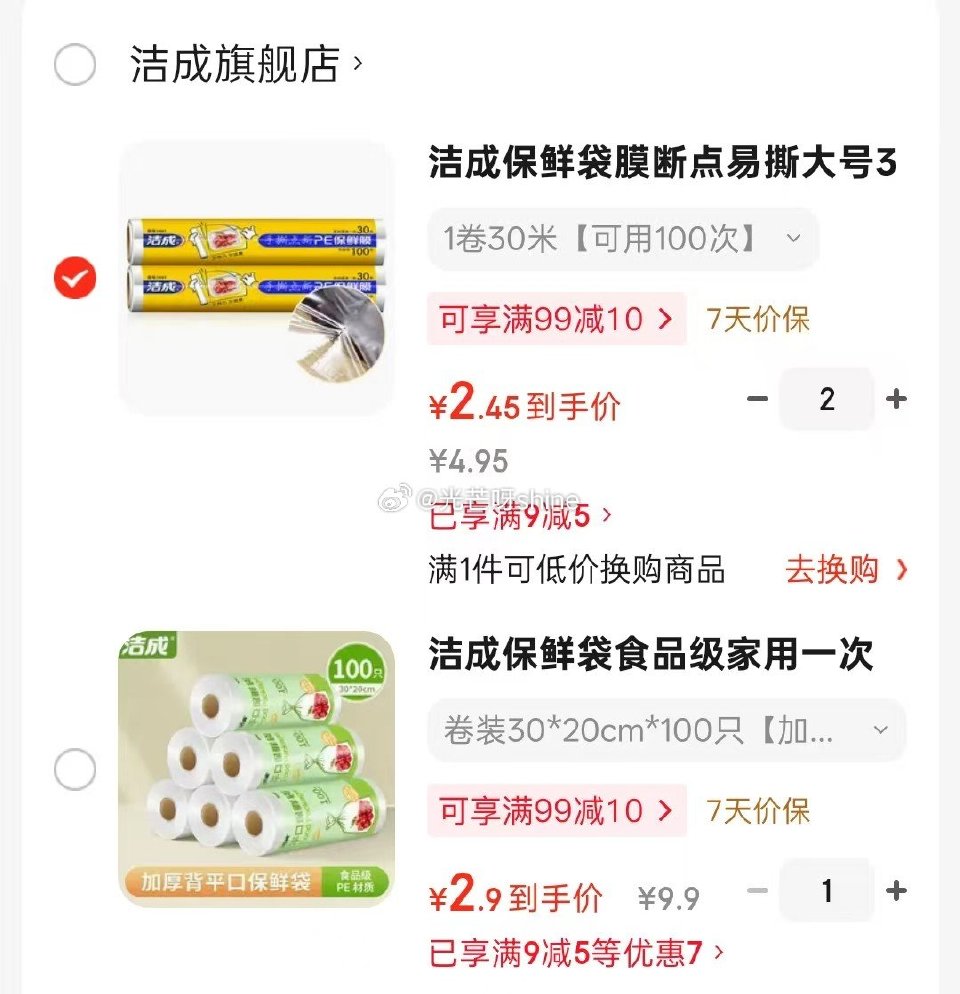Open the 卷装30*20cm*100只 spec dropdown
The width and height of the screenshot is (960, 994).
point(666,731)
